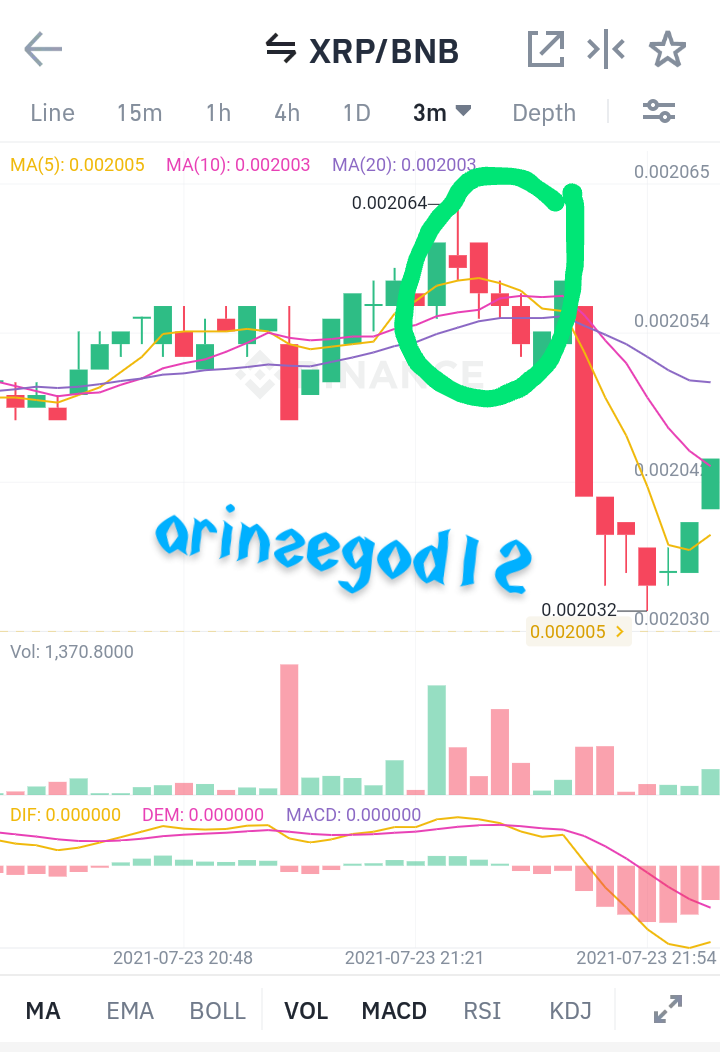
Task: Enable the BOLL indicator
Action: [x=218, y=1011]
